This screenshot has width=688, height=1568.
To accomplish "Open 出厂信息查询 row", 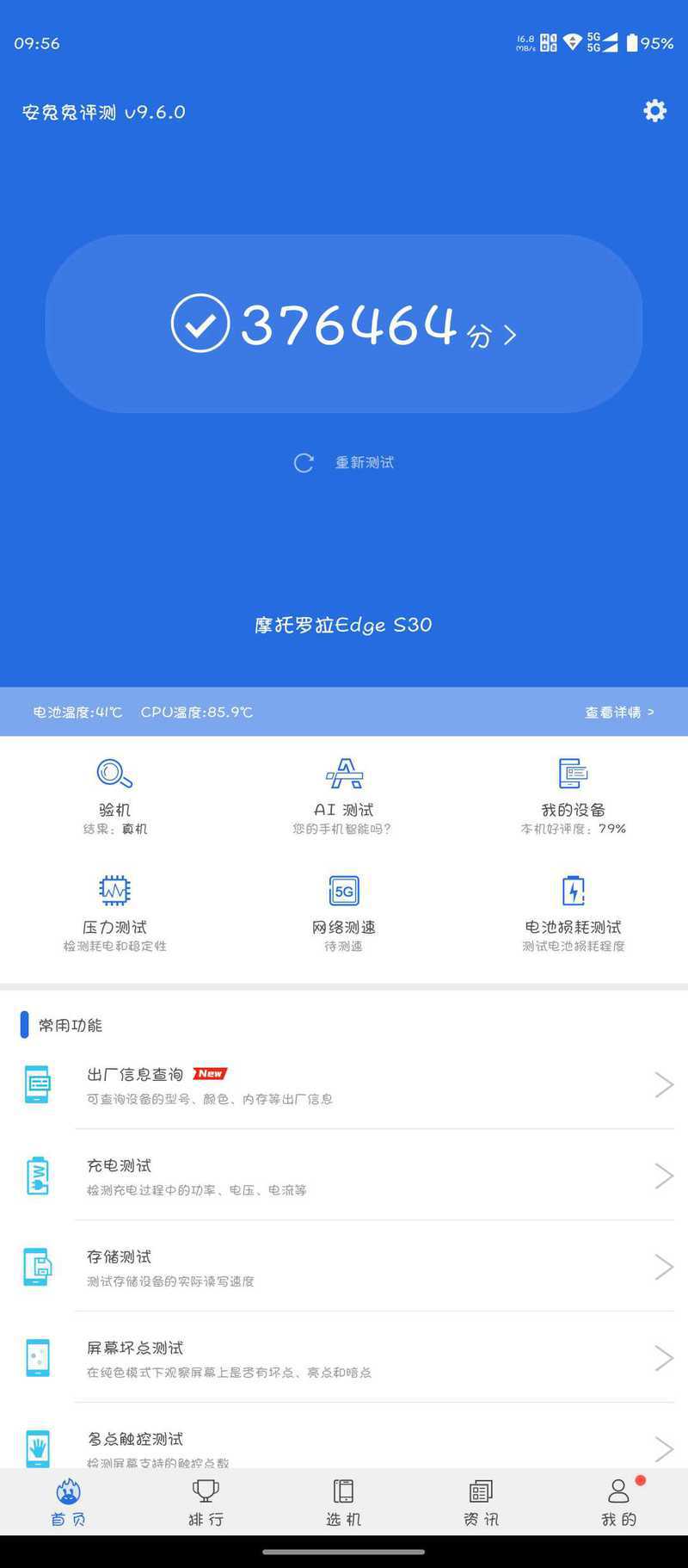I will point(344,1084).
